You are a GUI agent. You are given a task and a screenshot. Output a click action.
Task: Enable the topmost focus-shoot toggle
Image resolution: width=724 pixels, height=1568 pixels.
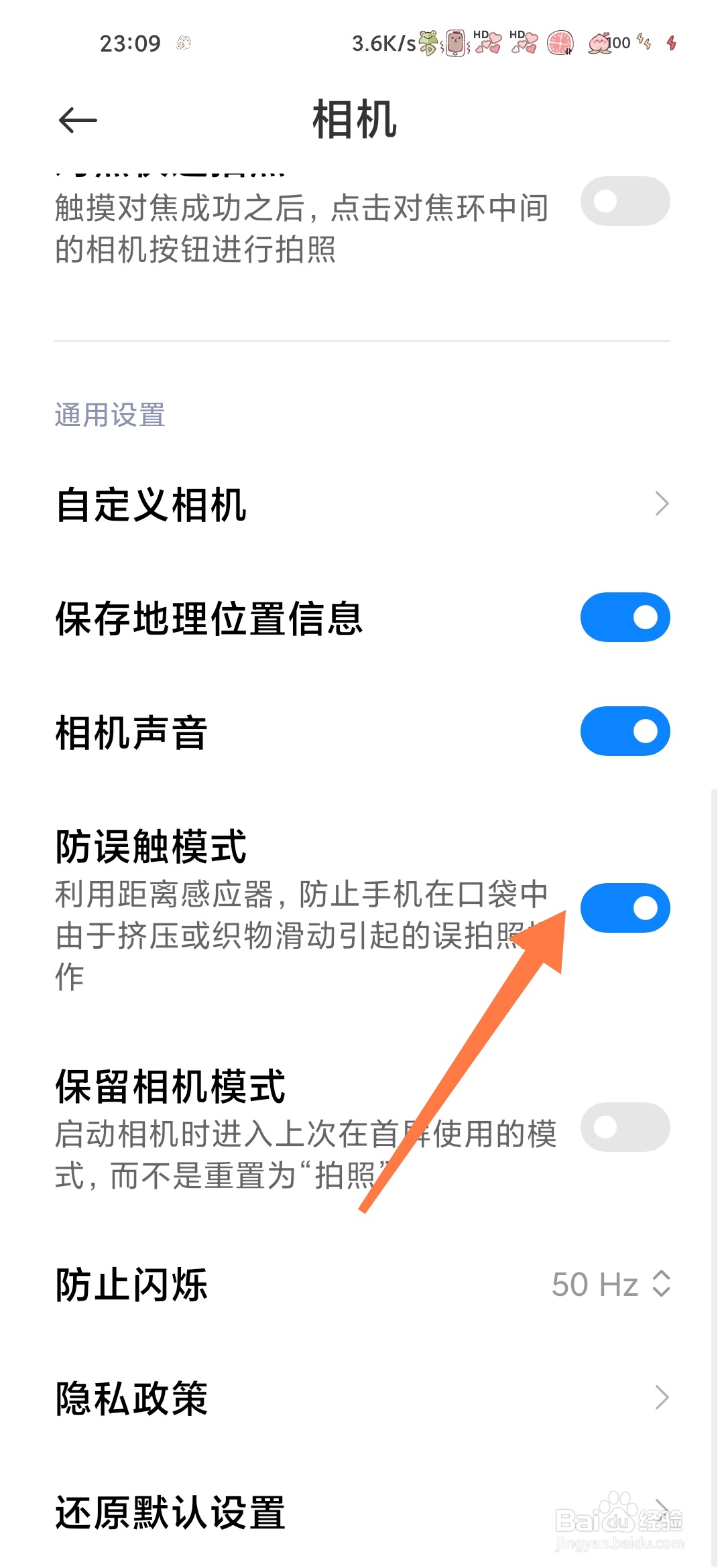click(x=625, y=200)
